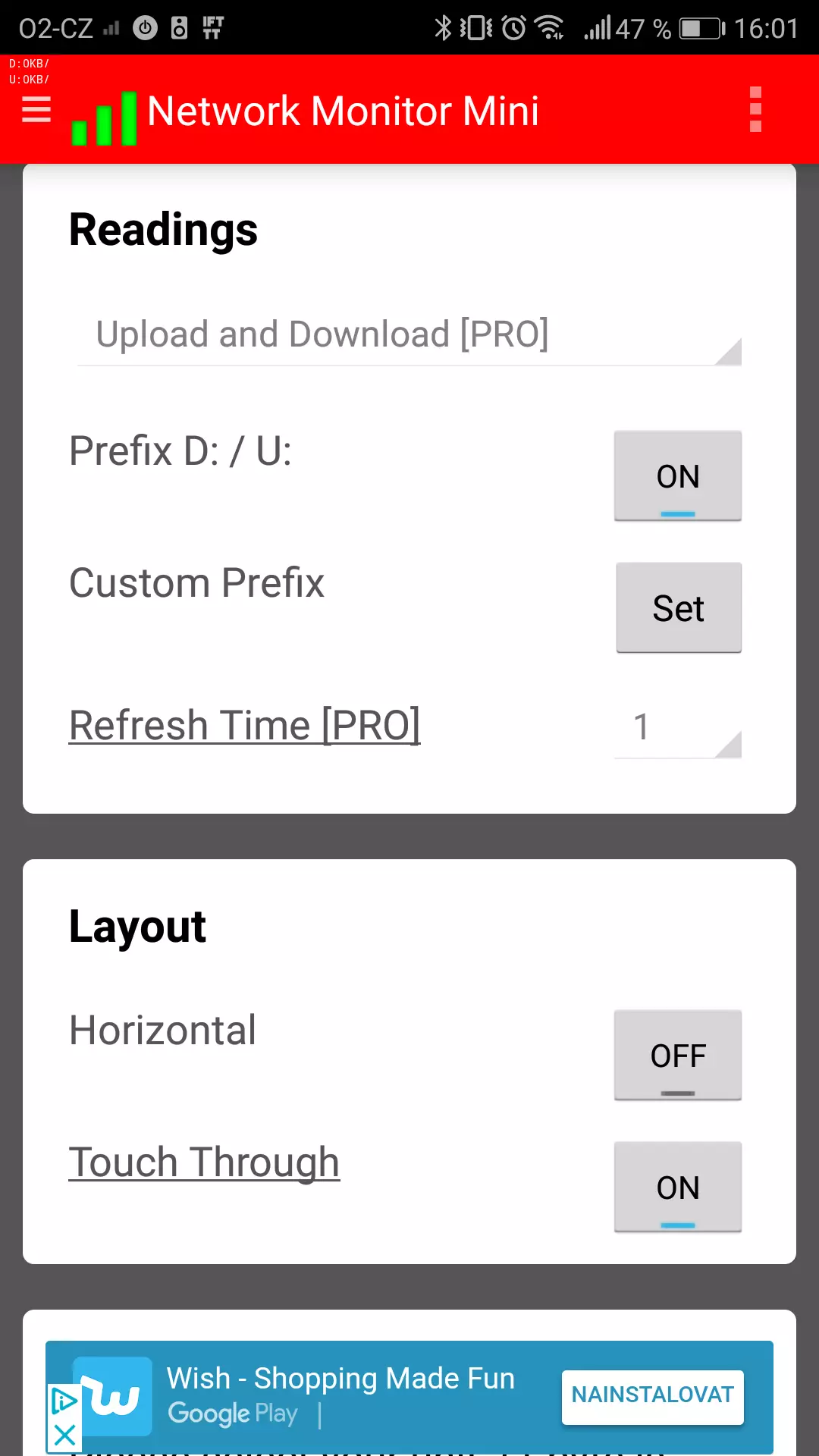The height and width of the screenshot is (1456, 819).
Task: Enable the Horizontal layout toggle
Action: pyautogui.click(x=678, y=1056)
